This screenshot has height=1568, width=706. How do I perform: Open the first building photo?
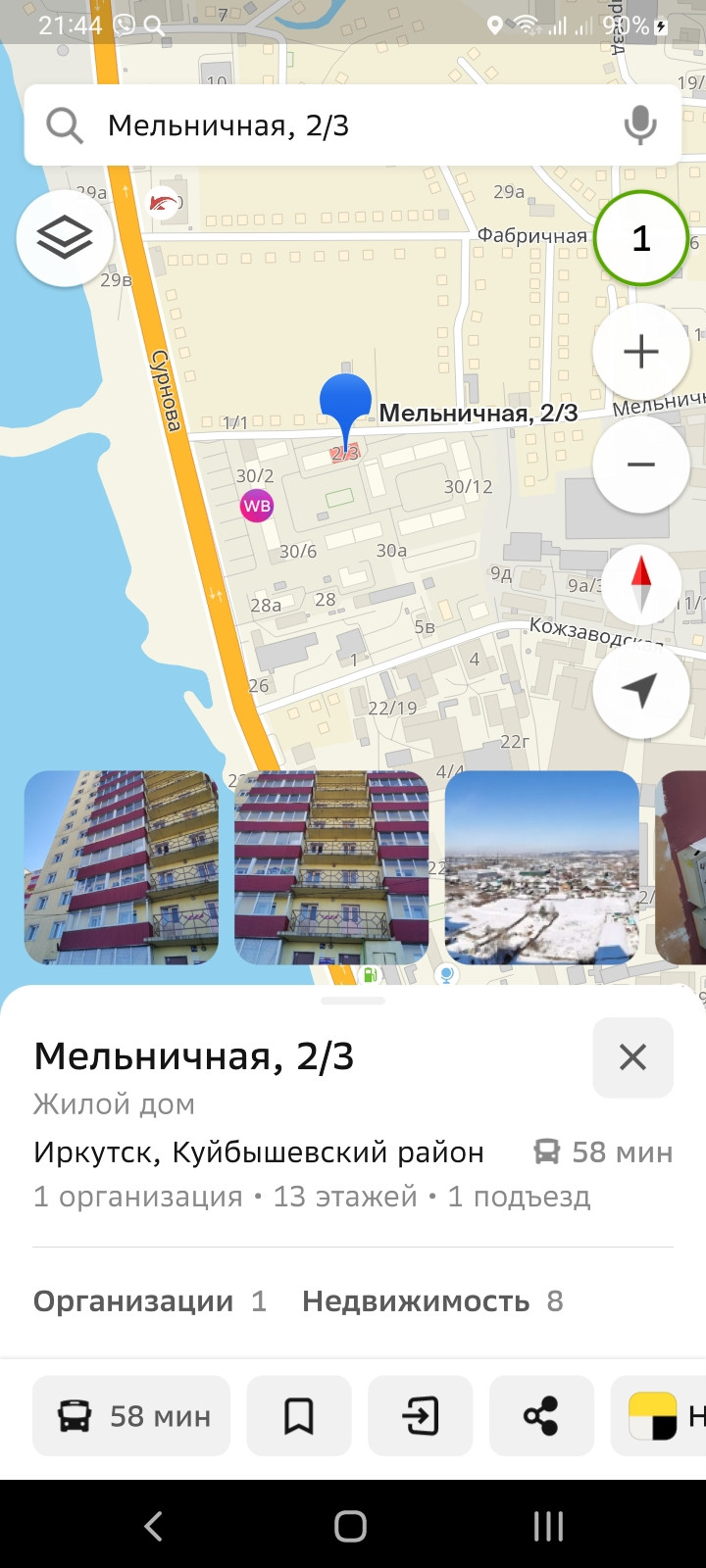point(121,867)
